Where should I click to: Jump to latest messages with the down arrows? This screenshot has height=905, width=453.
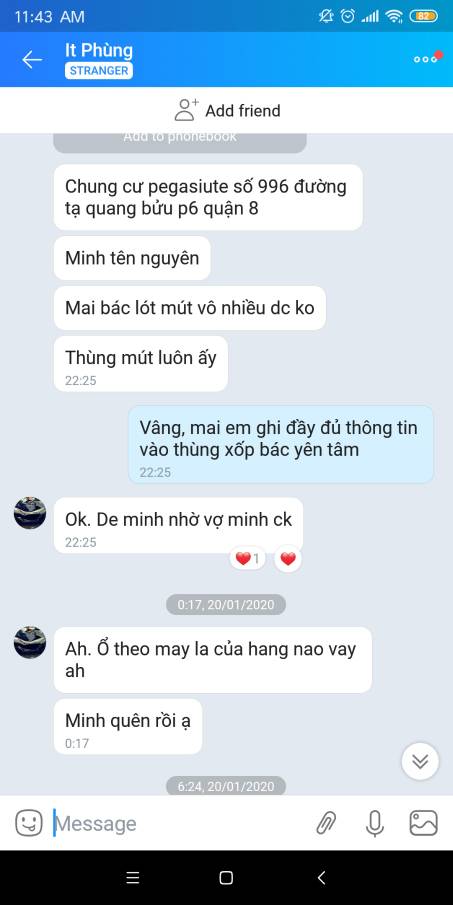point(420,762)
